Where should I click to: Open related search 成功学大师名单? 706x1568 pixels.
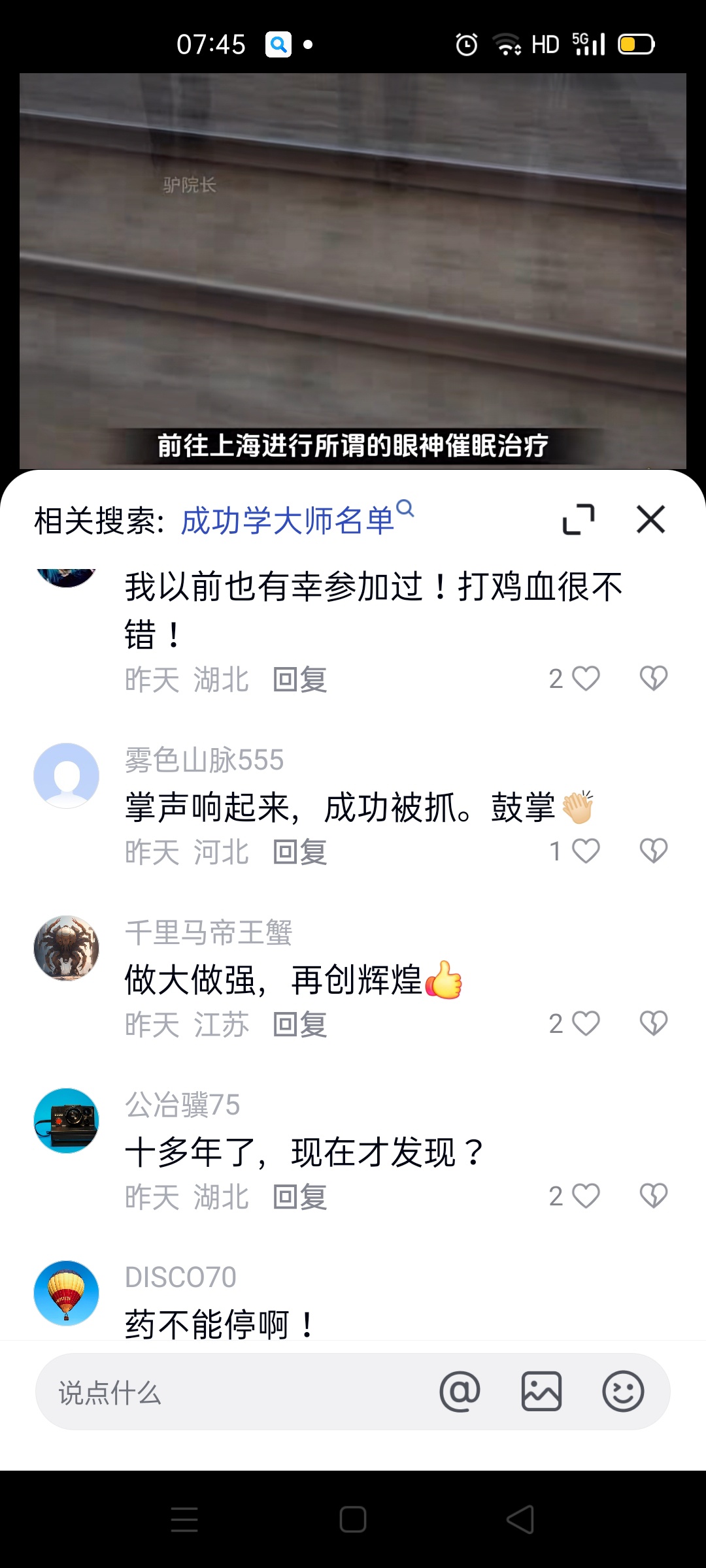pyautogui.click(x=288, y=521)
